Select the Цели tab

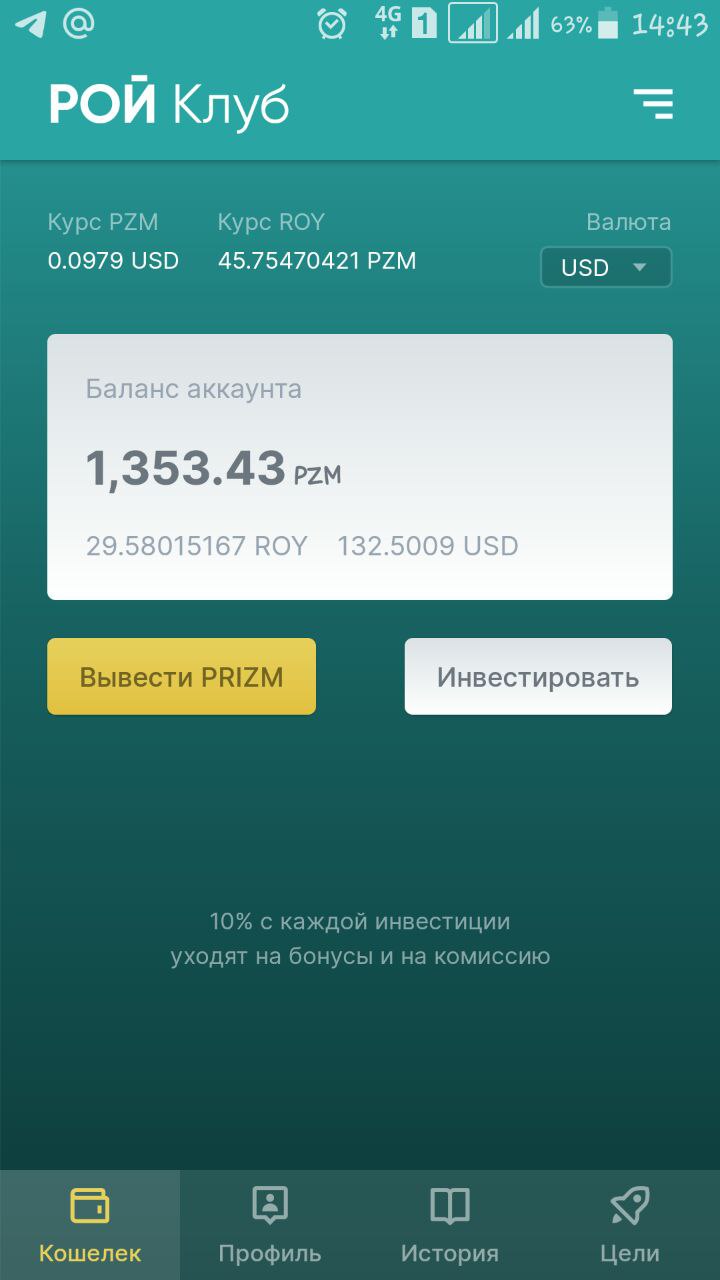click(x=630, y=1225)
